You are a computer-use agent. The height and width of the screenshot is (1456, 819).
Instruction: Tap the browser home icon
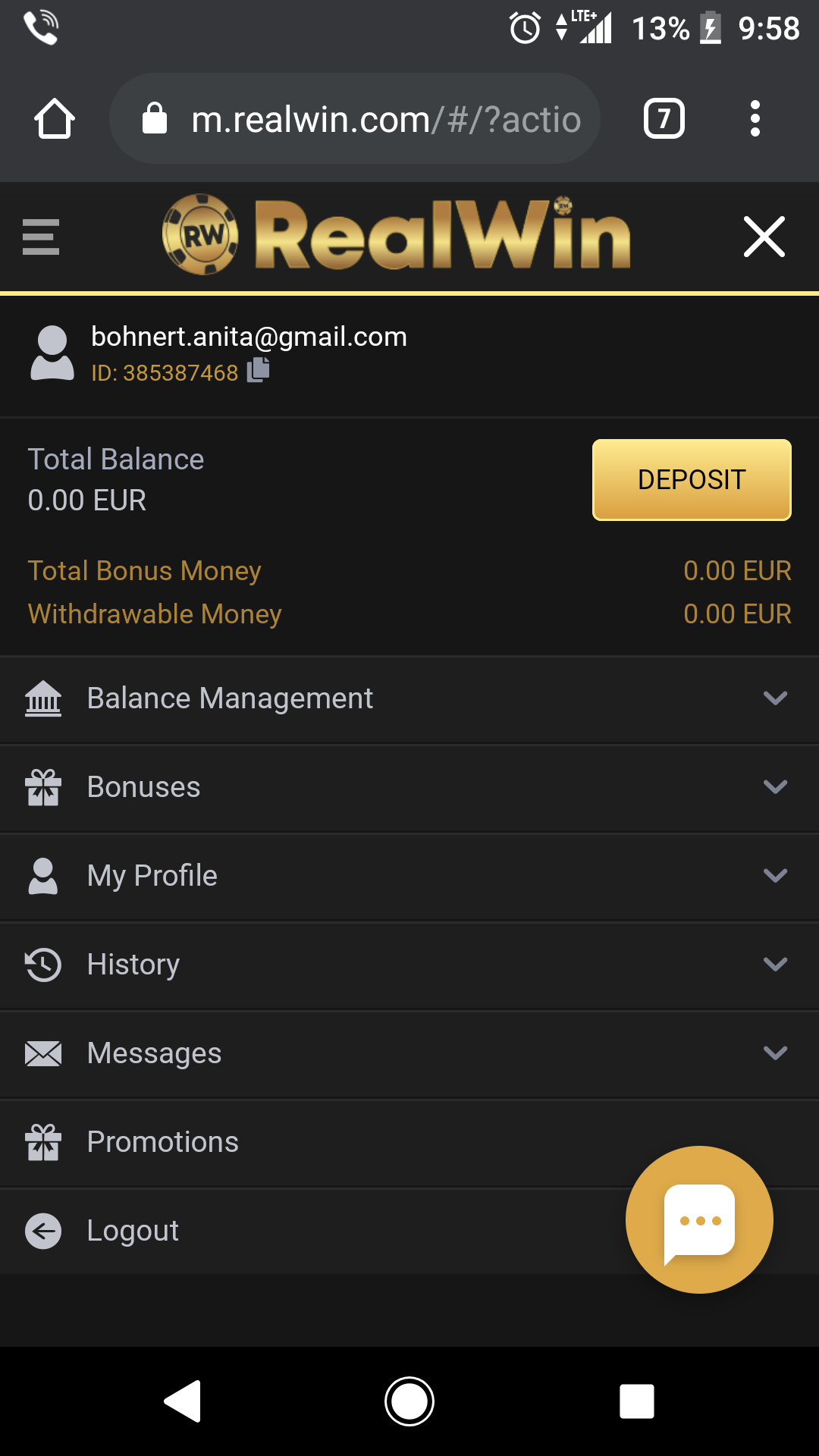(x=55, y=119)
